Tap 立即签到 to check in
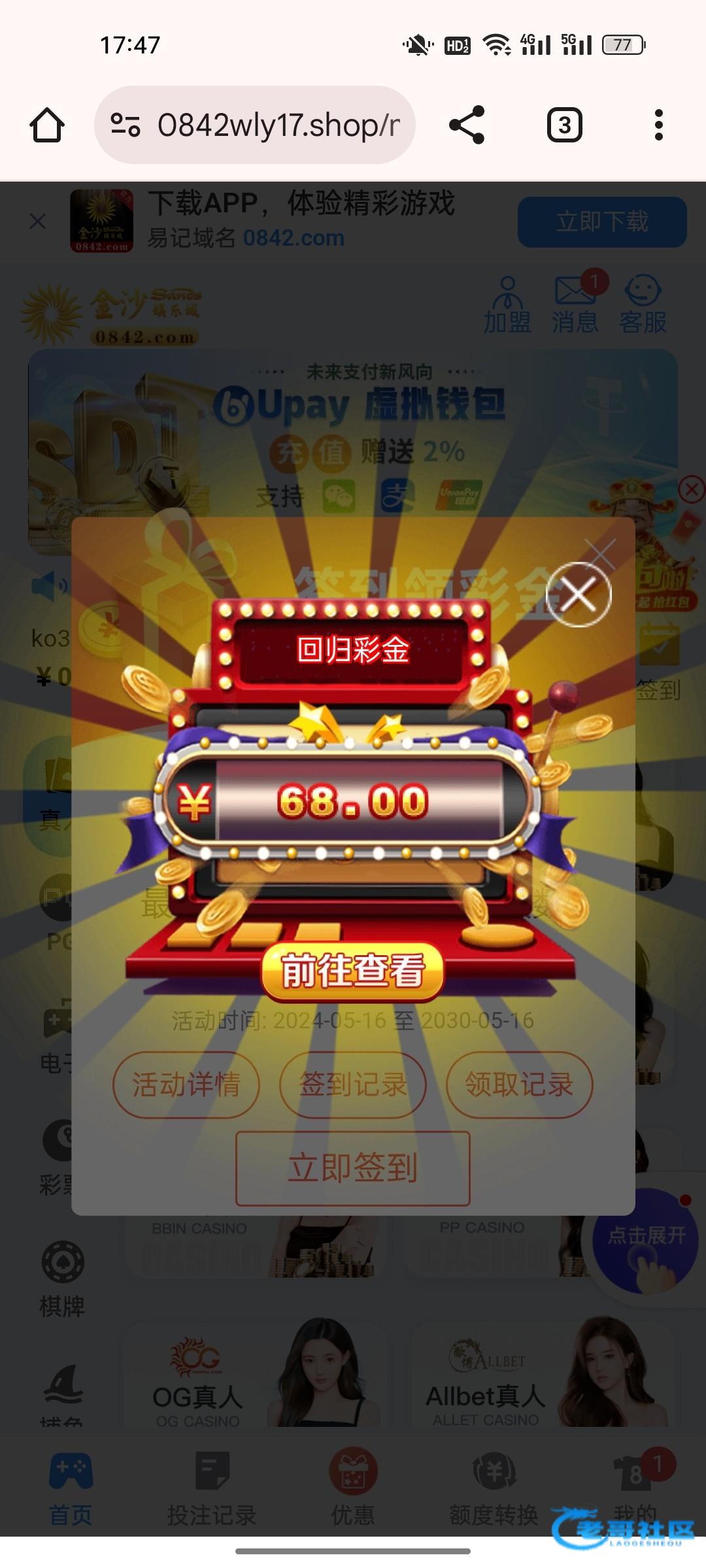706x1568 pixels. click(x=353, y=1168)
